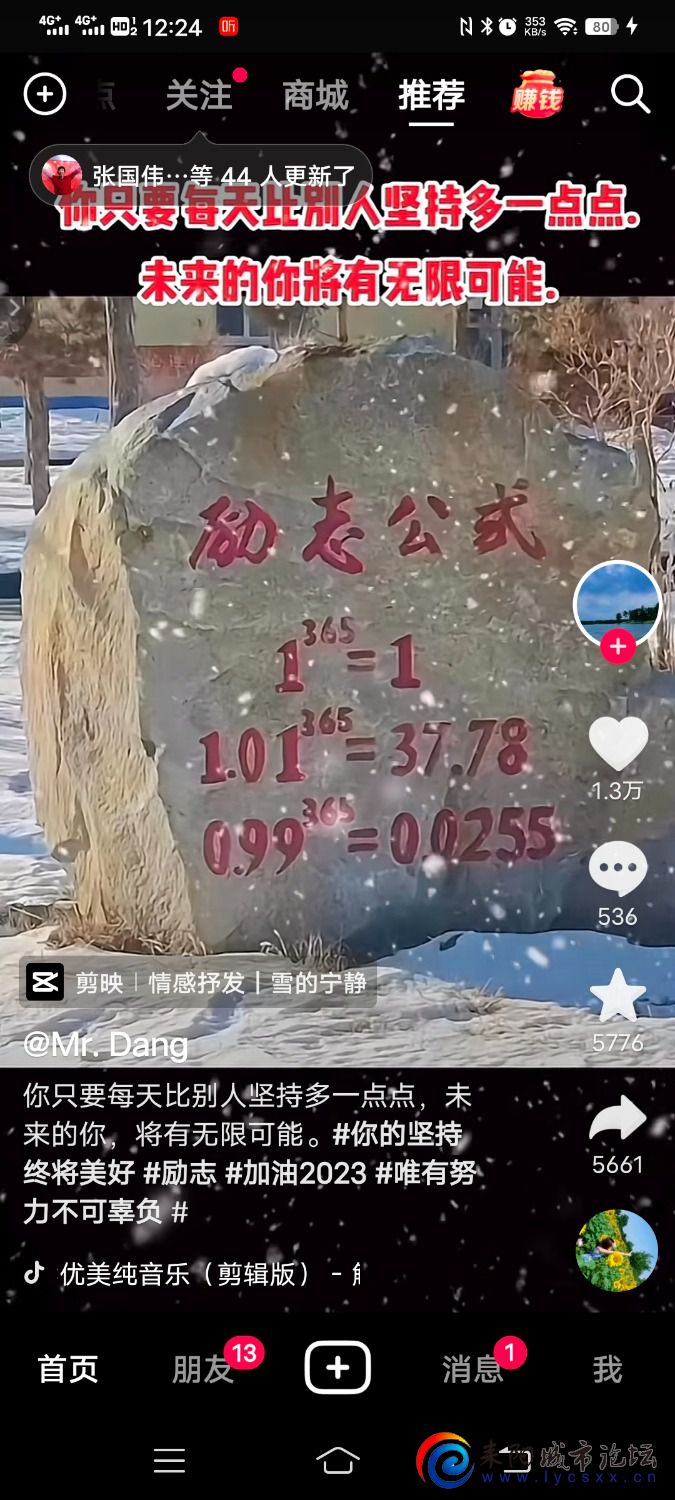The height and width of the screenshot is (1500, 675).
Task: Go to the 朋友 tab
Action: (203, 1369)
